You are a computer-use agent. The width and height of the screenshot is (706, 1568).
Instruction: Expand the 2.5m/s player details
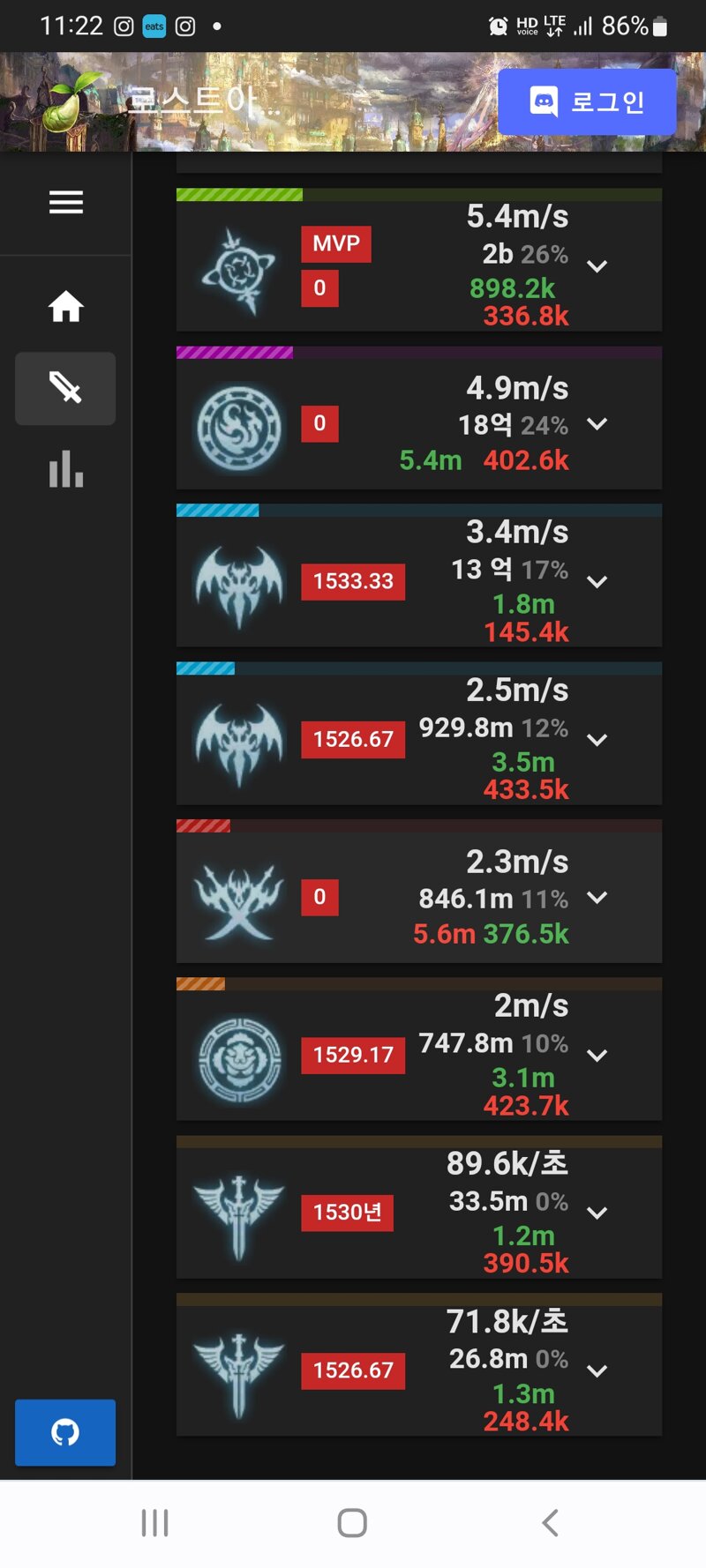pyautogui.click(x=597, y=740)
